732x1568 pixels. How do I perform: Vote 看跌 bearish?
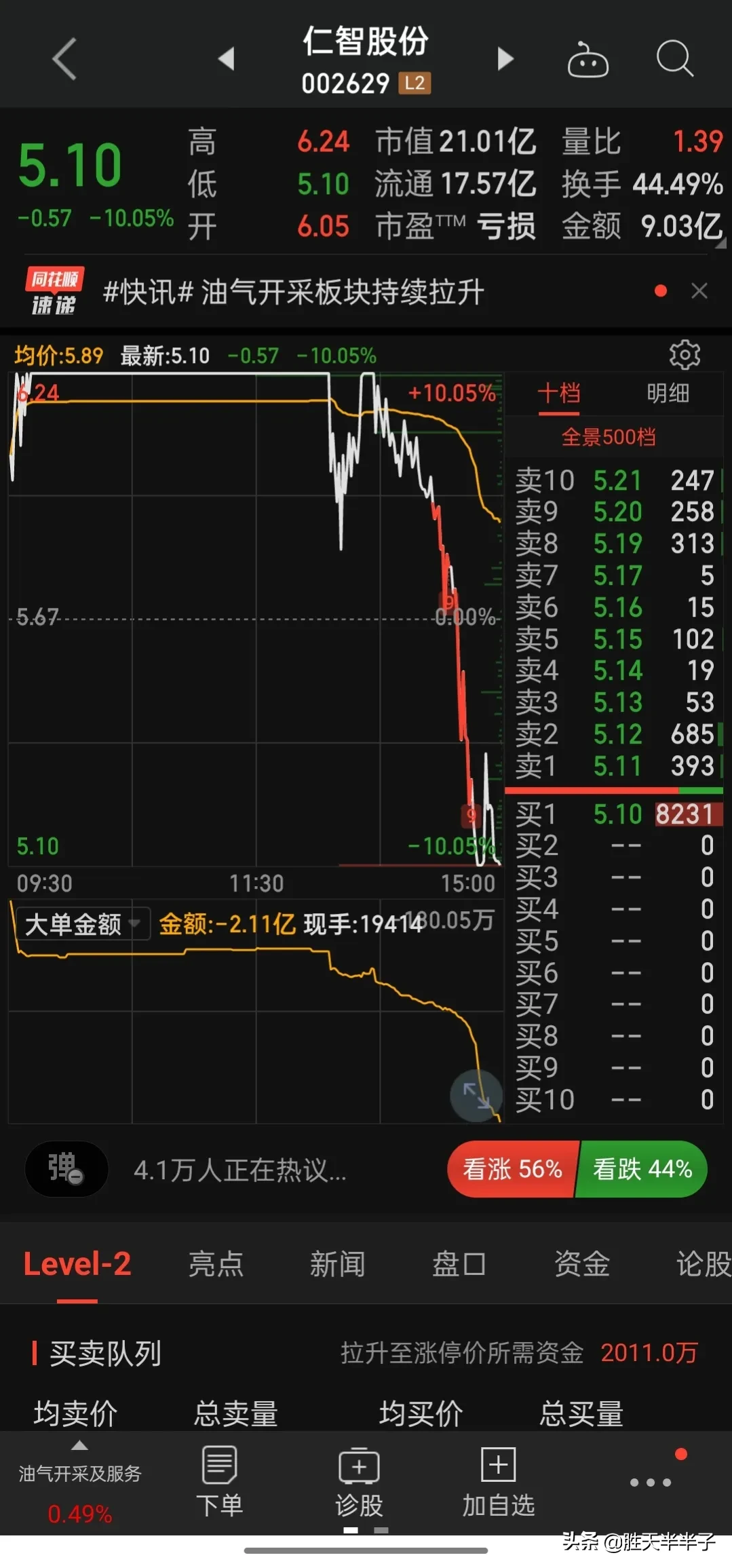pyautogui.click(x=642, y=1169)
